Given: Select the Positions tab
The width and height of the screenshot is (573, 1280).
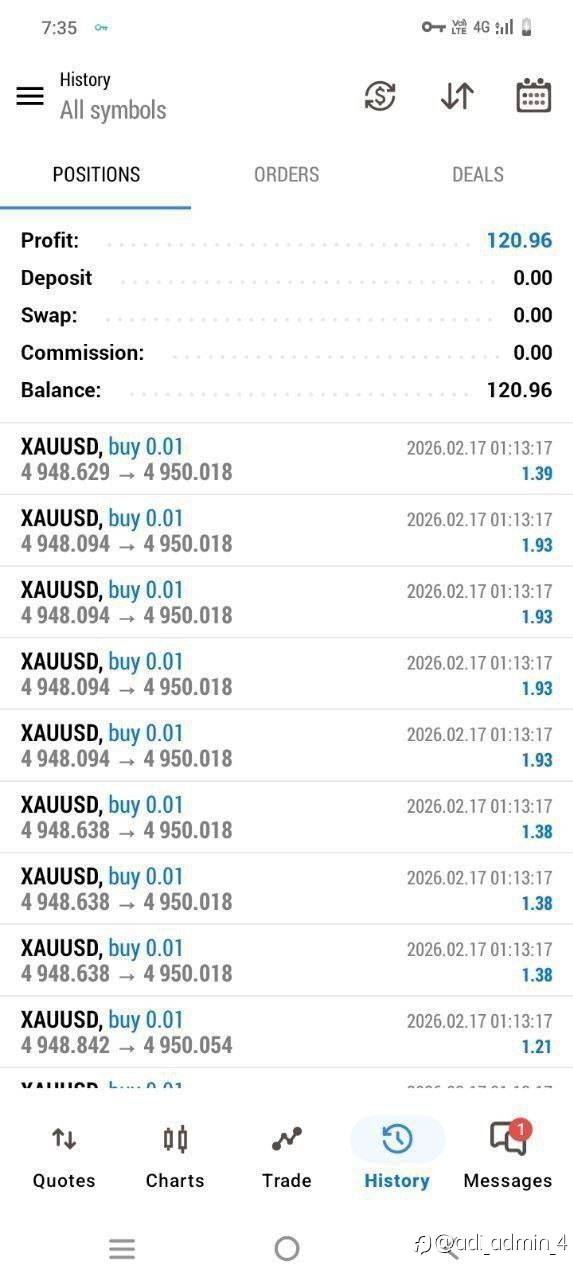Looking at the screenshot, I should [96, 174].
